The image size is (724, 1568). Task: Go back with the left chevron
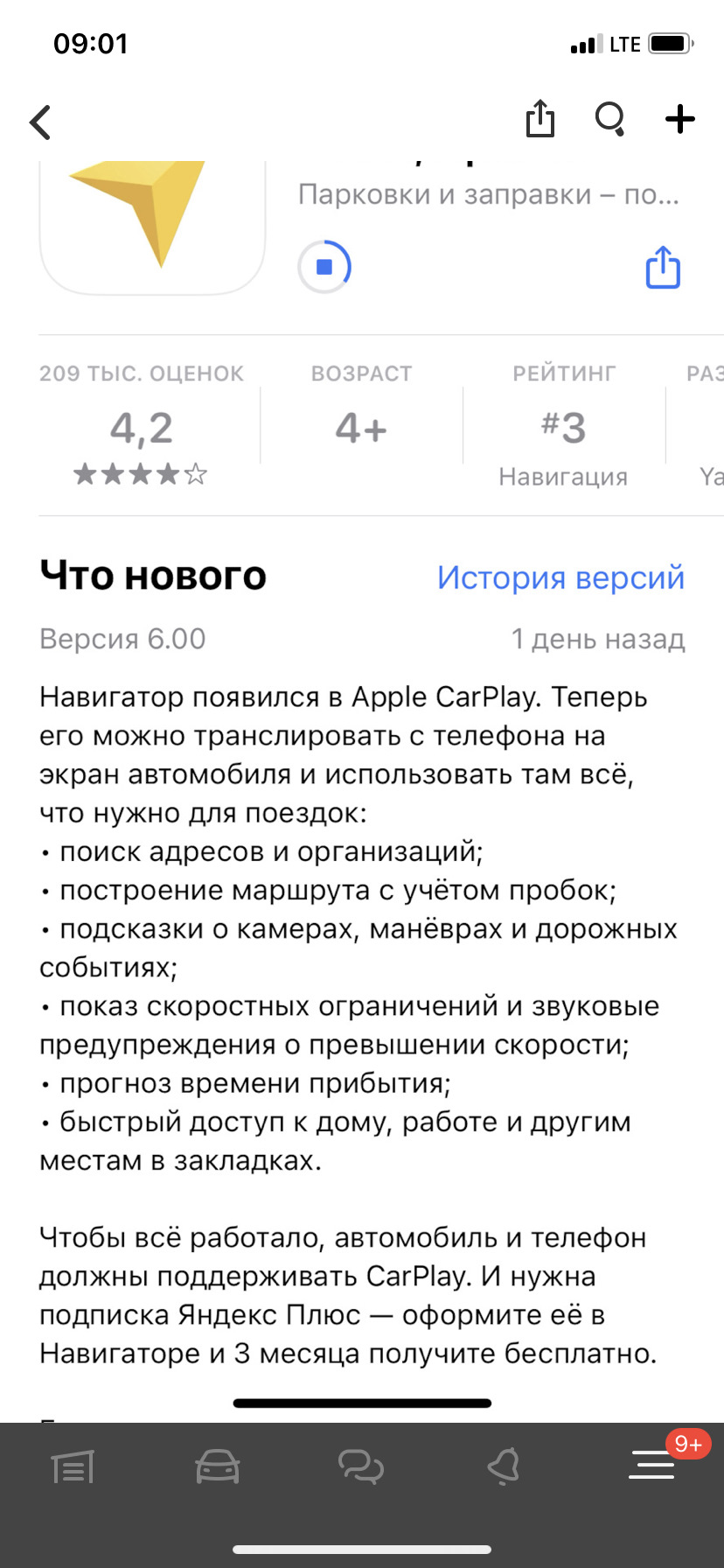40,122
